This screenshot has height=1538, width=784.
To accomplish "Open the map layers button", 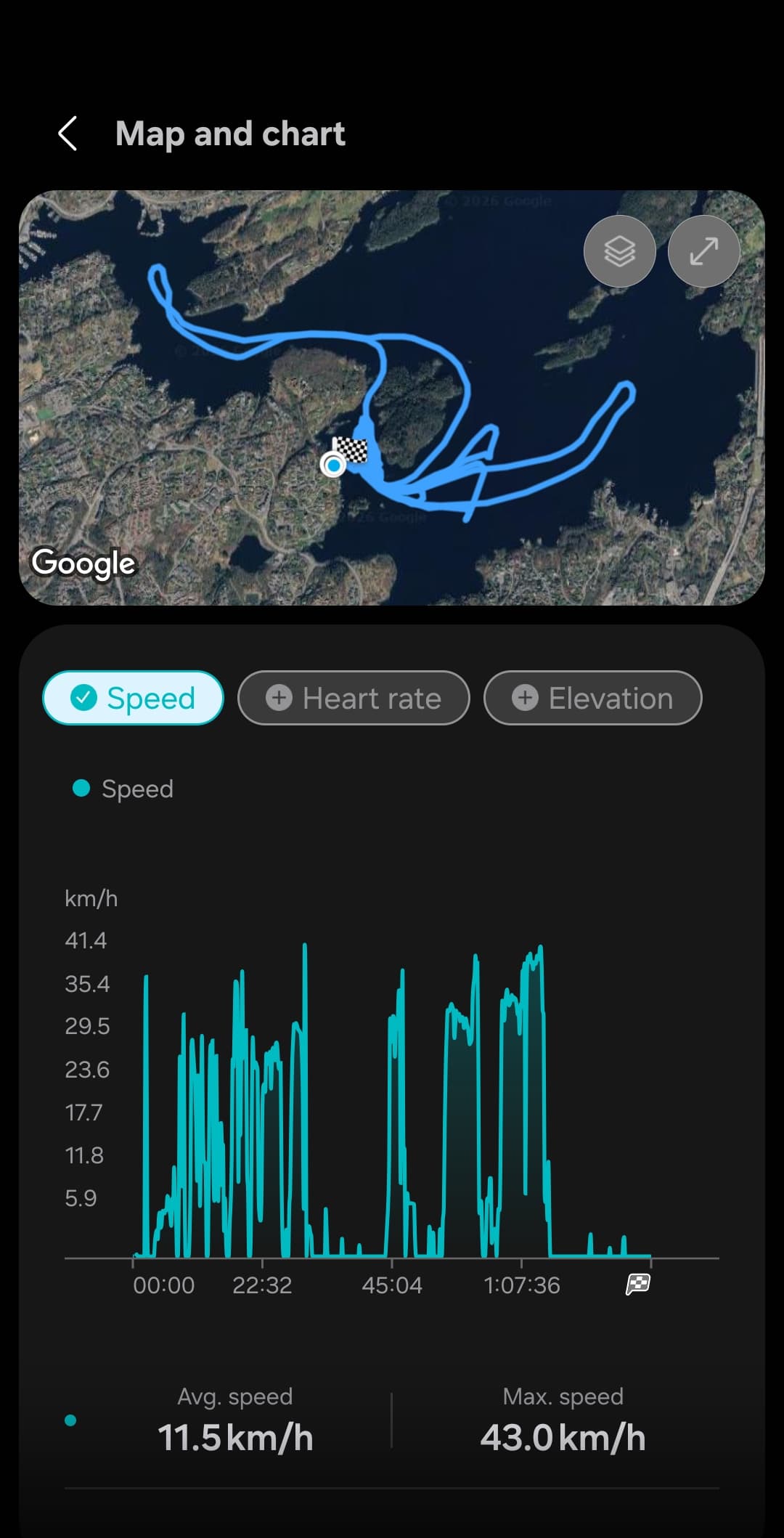I will coord(619,251).
